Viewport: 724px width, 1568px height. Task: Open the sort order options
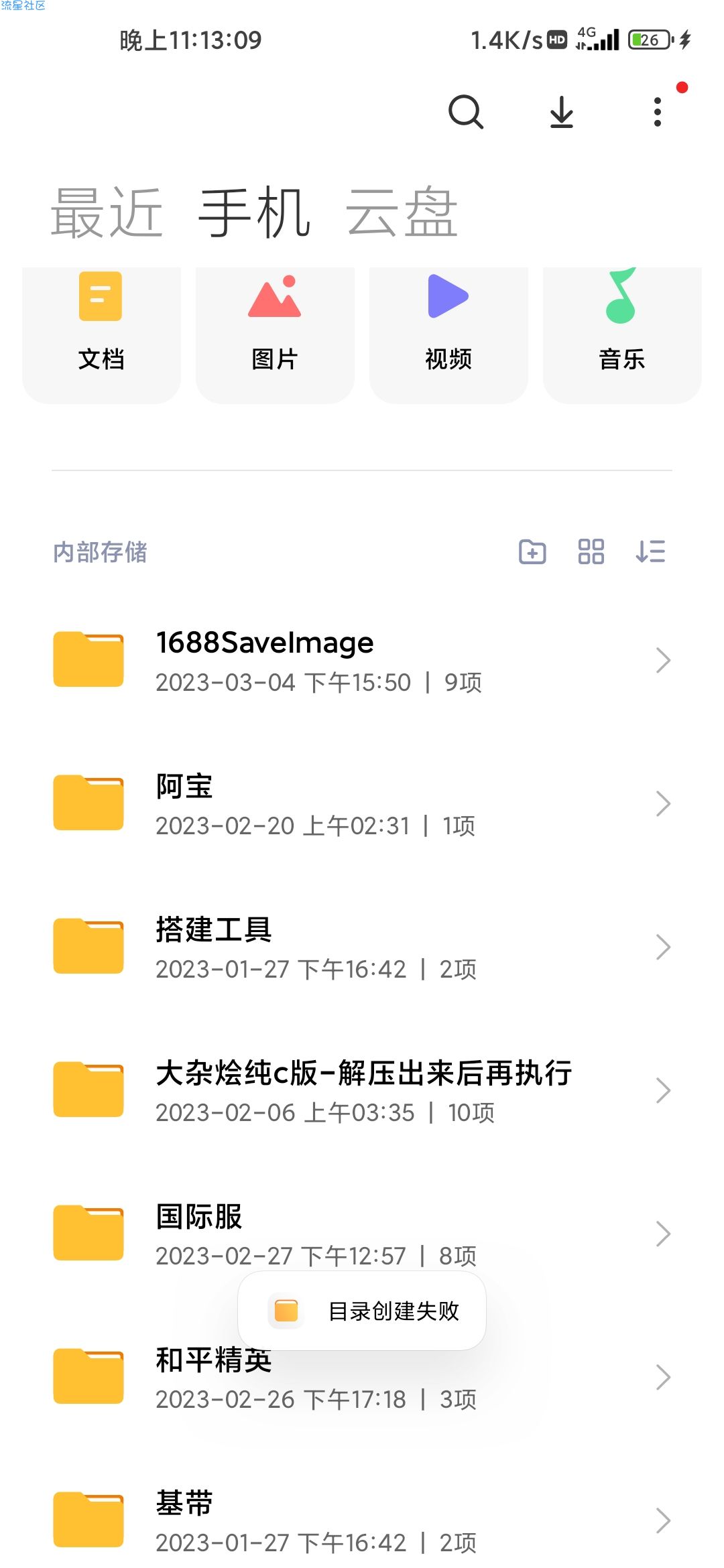tap(650, 552)
